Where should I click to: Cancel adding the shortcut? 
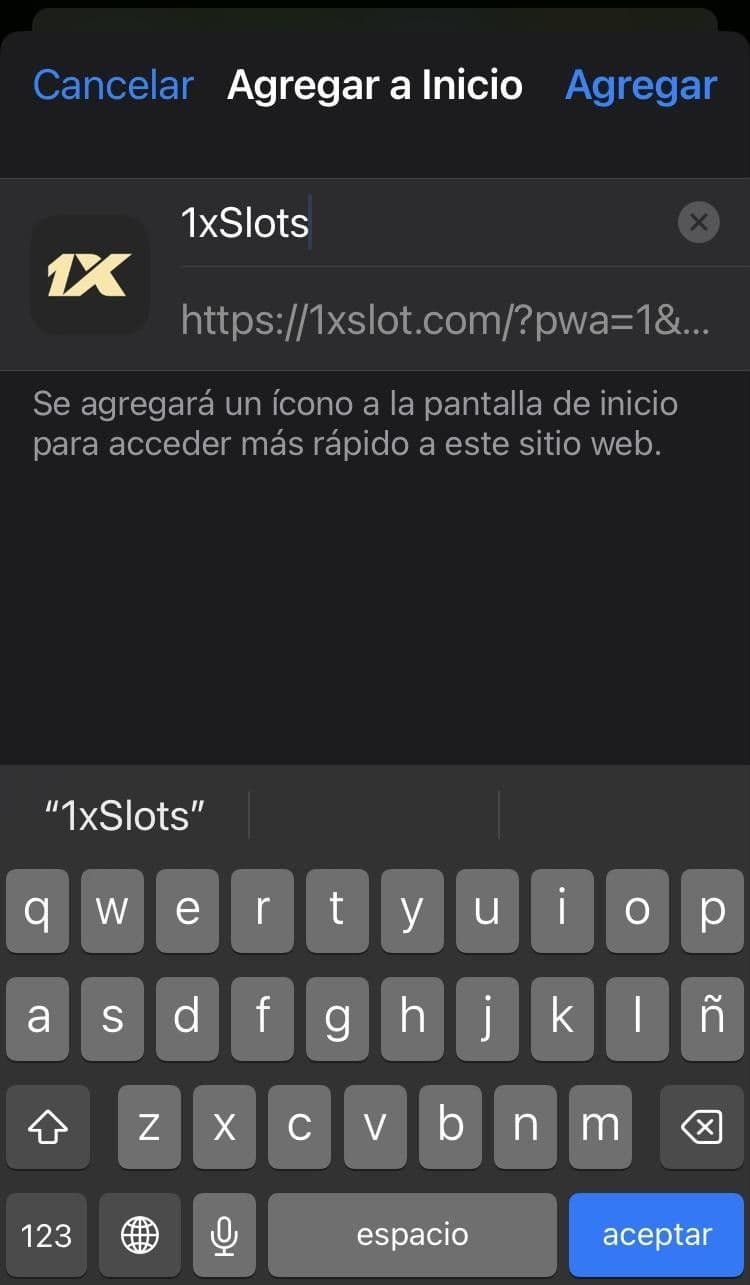coord(112,85)
